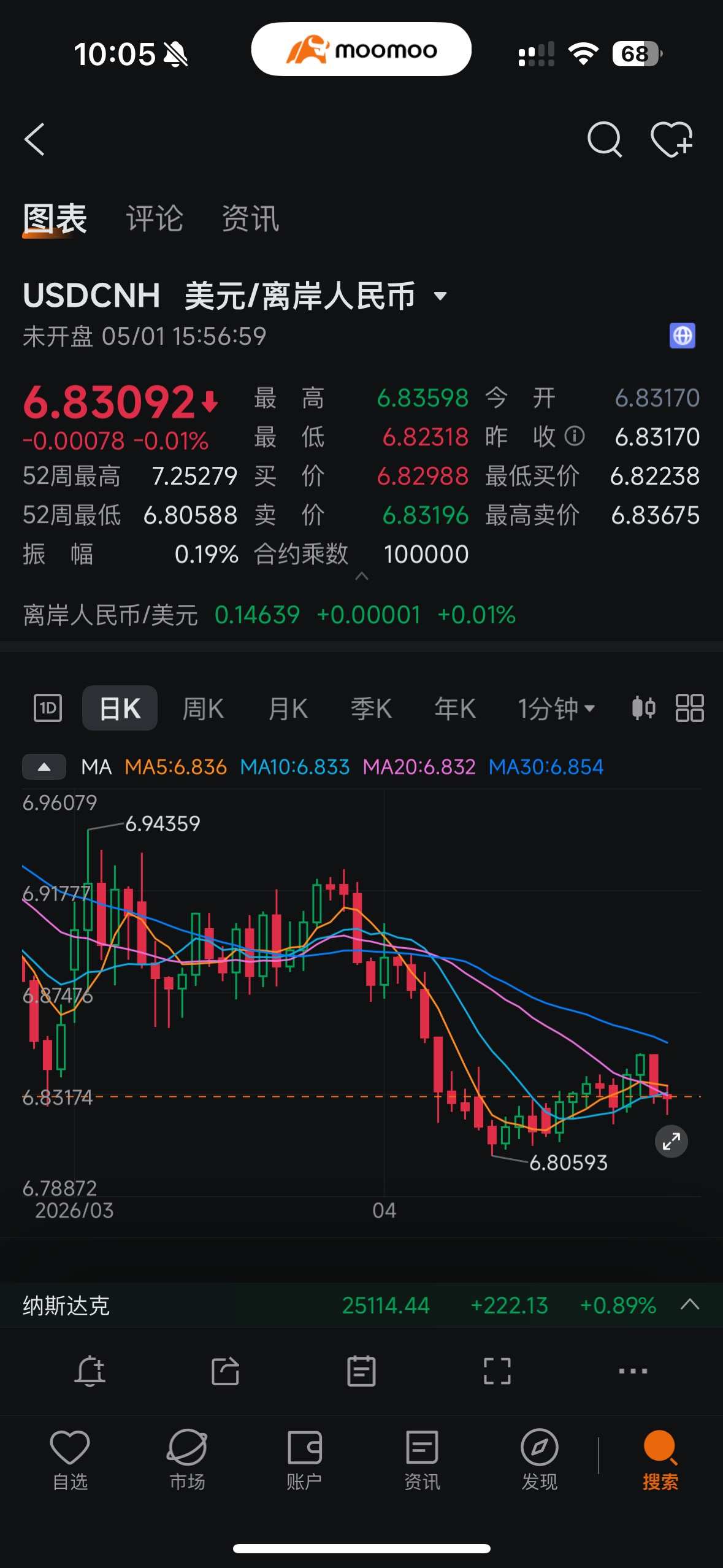Switch chart to 周K
The height and width of the screenshot is (1568, 723).
(203, 709)
